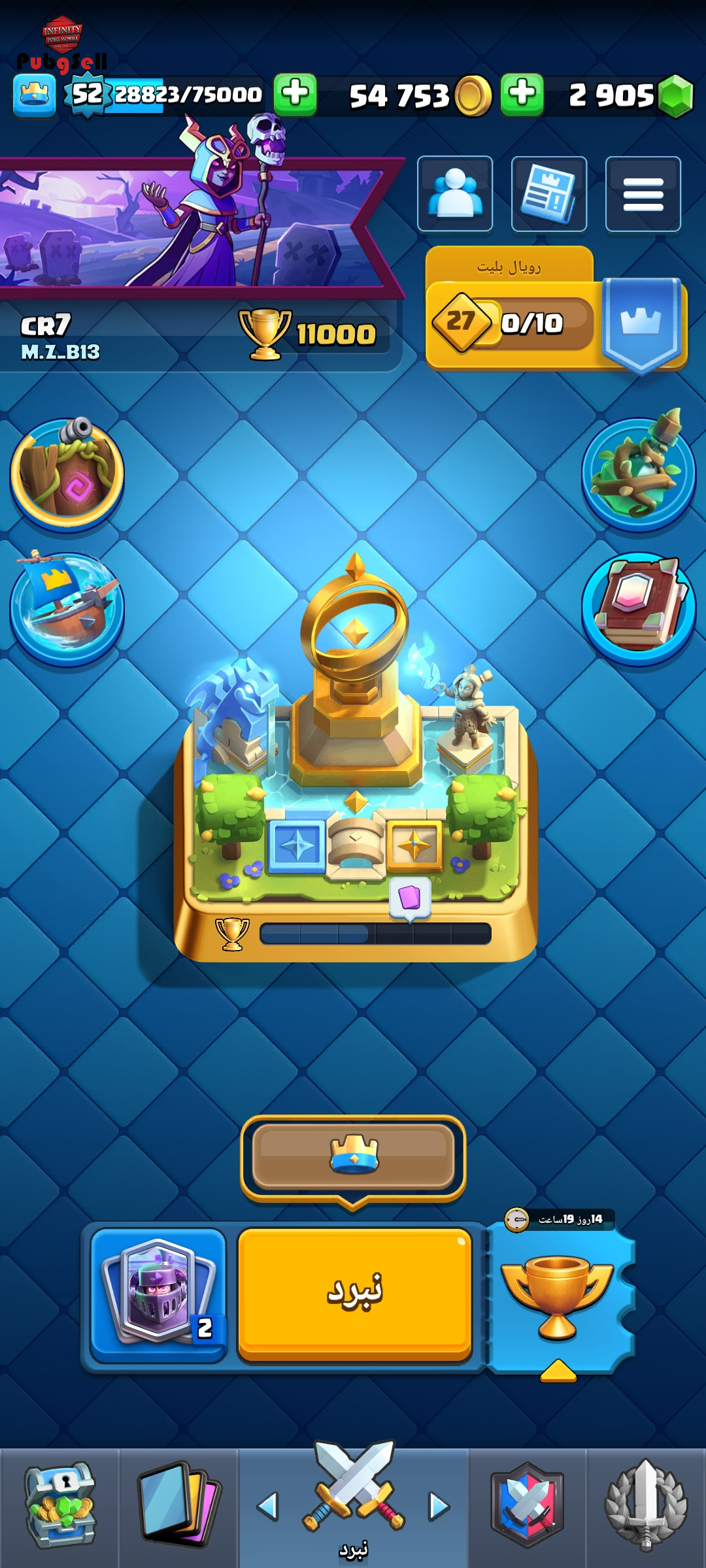The width and height of the screenshot is (706, 1568).
Task: Switch to the cards collection tab
Action: pyautogui.click(x=178, y=1506)
